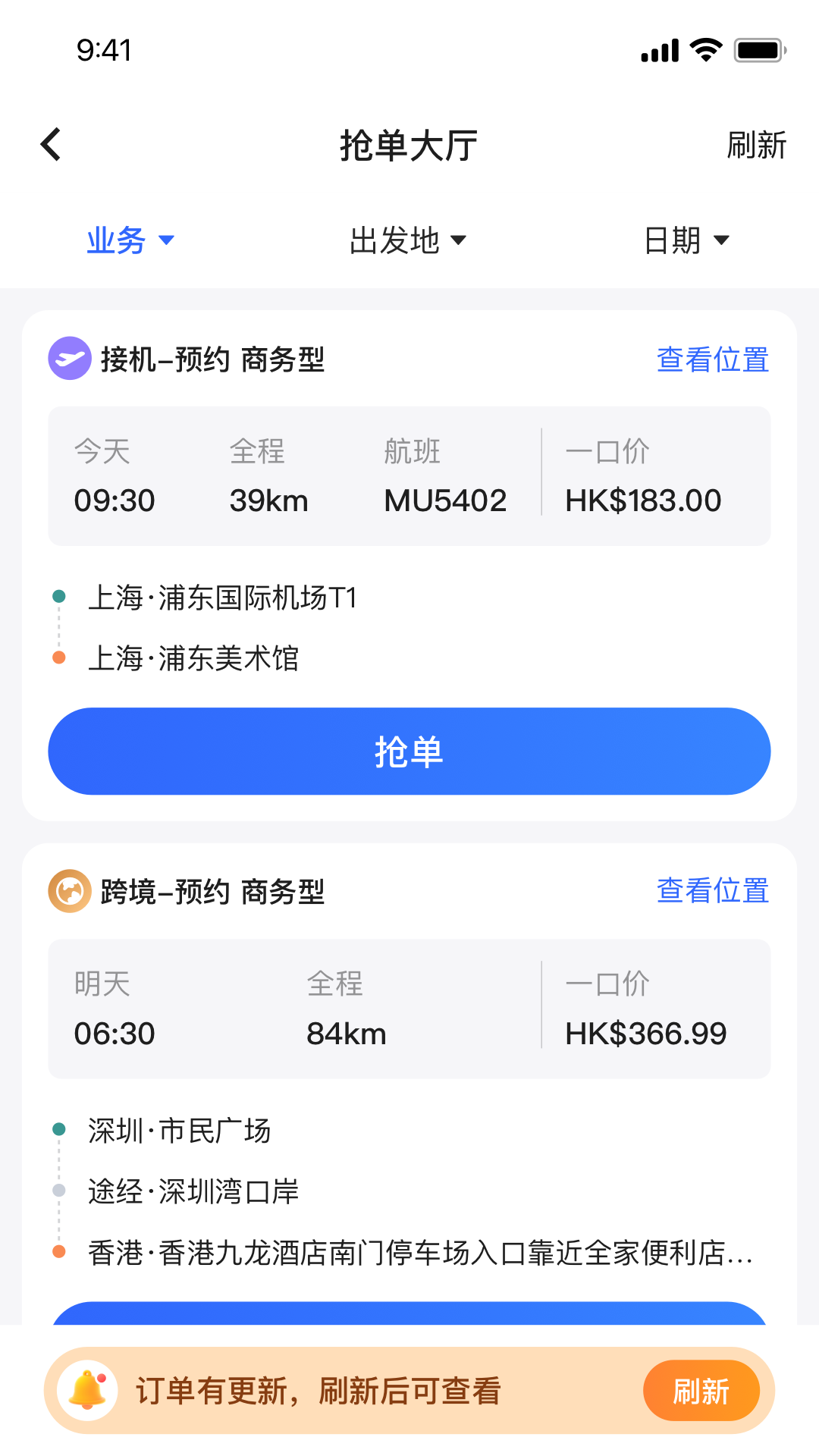
Task: Click the green departure dot for 浦东国际机场T1
Action: (x=58, y=596)
